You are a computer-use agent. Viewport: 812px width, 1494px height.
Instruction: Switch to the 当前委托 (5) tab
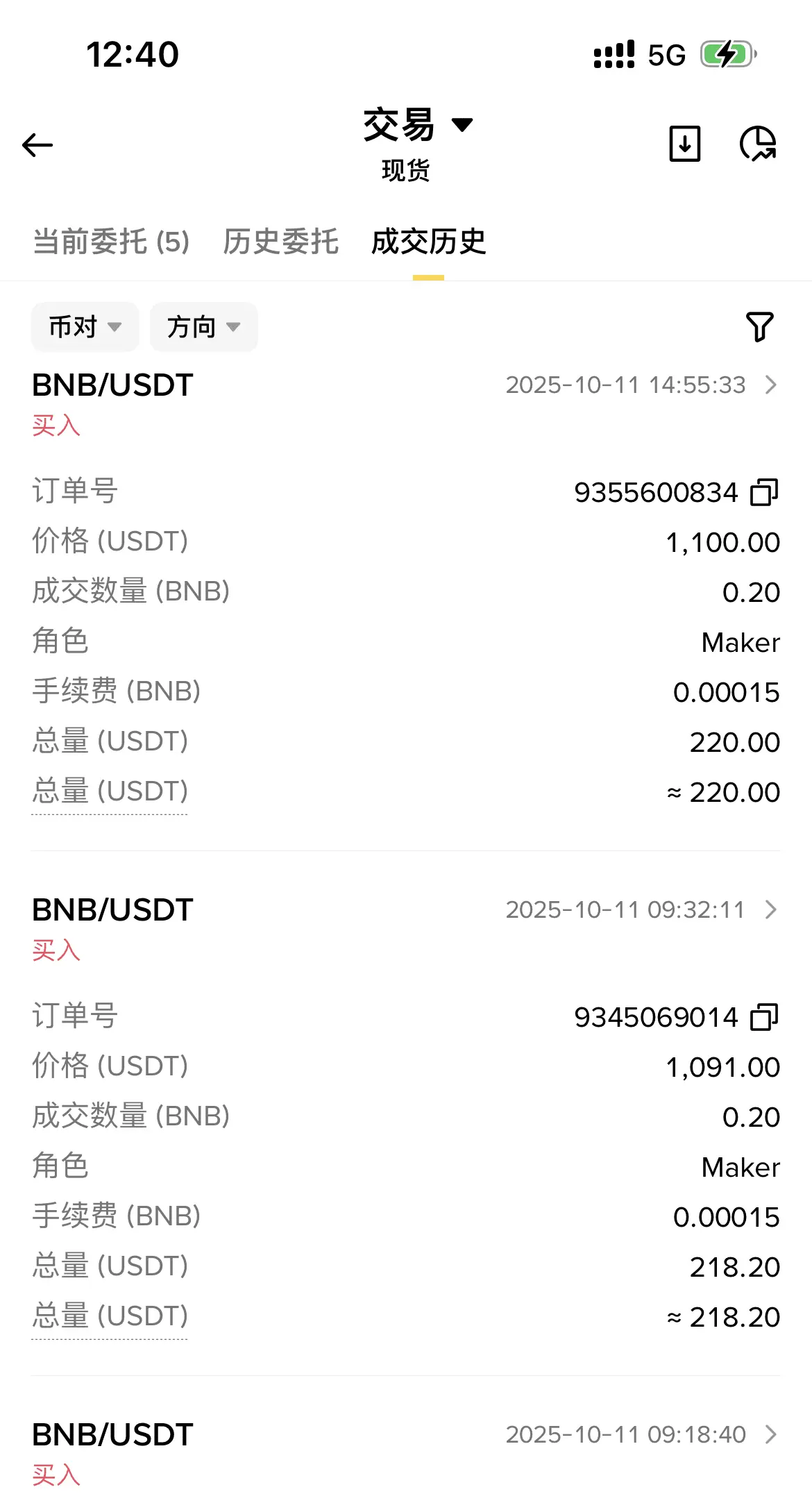(x=111, y=242)
